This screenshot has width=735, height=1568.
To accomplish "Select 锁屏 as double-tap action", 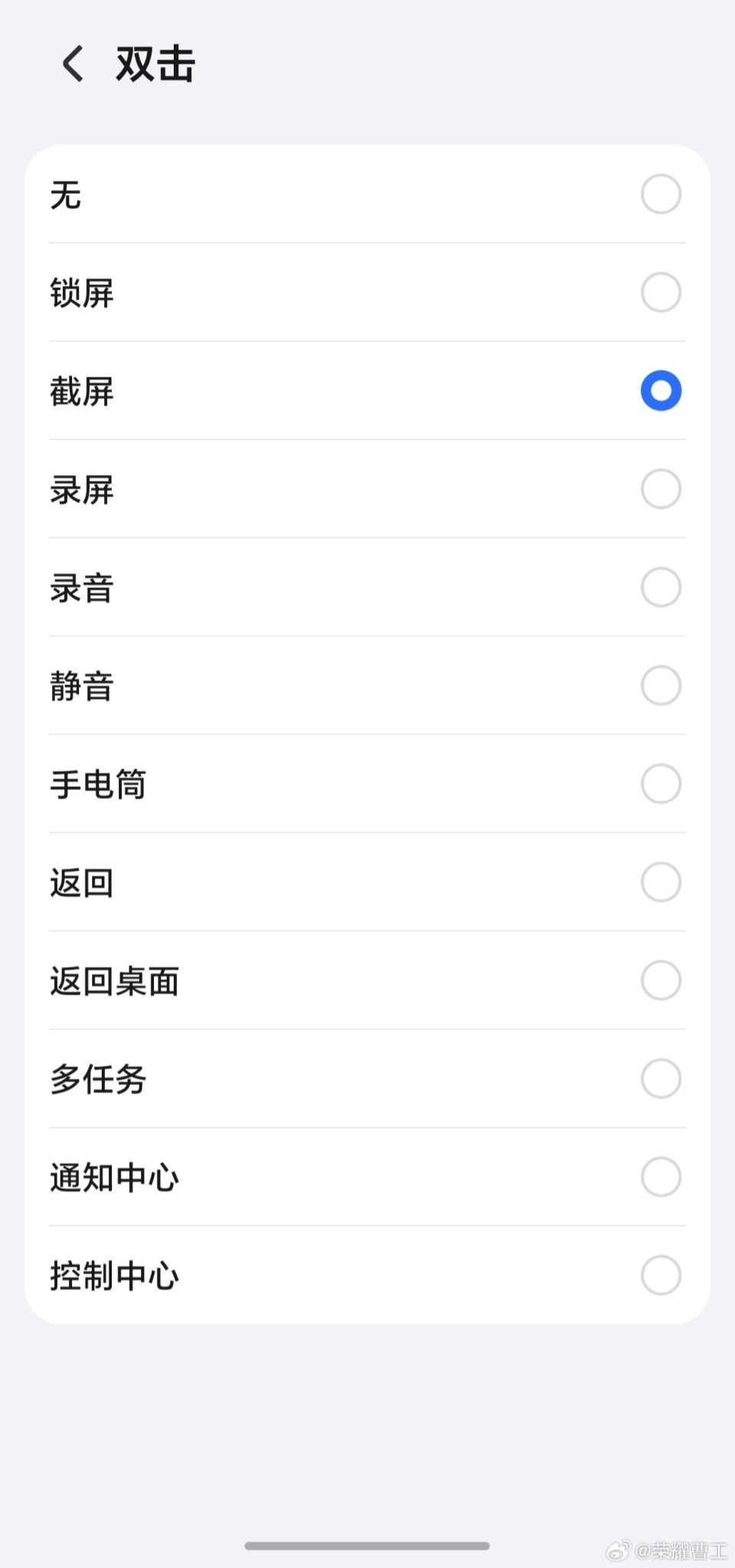I will (660, 292).
